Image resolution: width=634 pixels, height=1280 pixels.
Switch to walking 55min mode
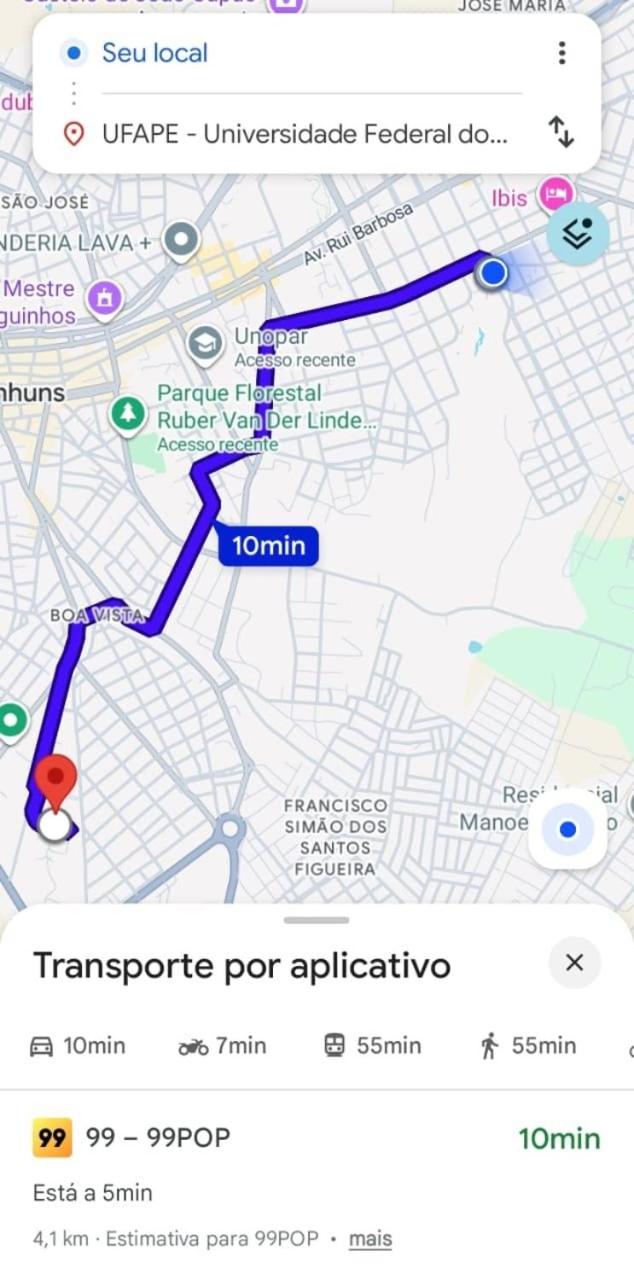[x=528, y=1046]
